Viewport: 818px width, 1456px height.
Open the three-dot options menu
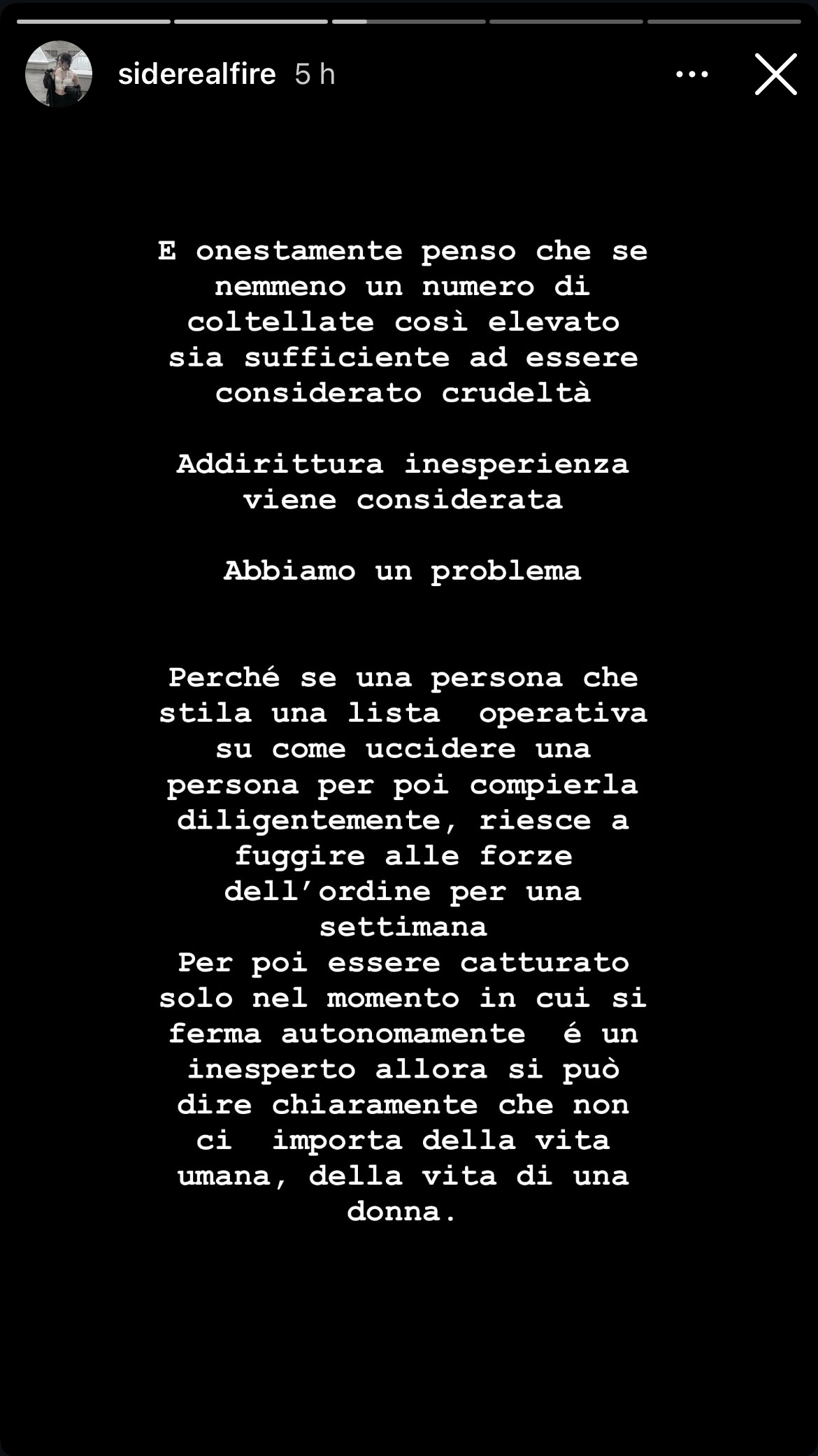pyautogui.click(x=692, y=74)
